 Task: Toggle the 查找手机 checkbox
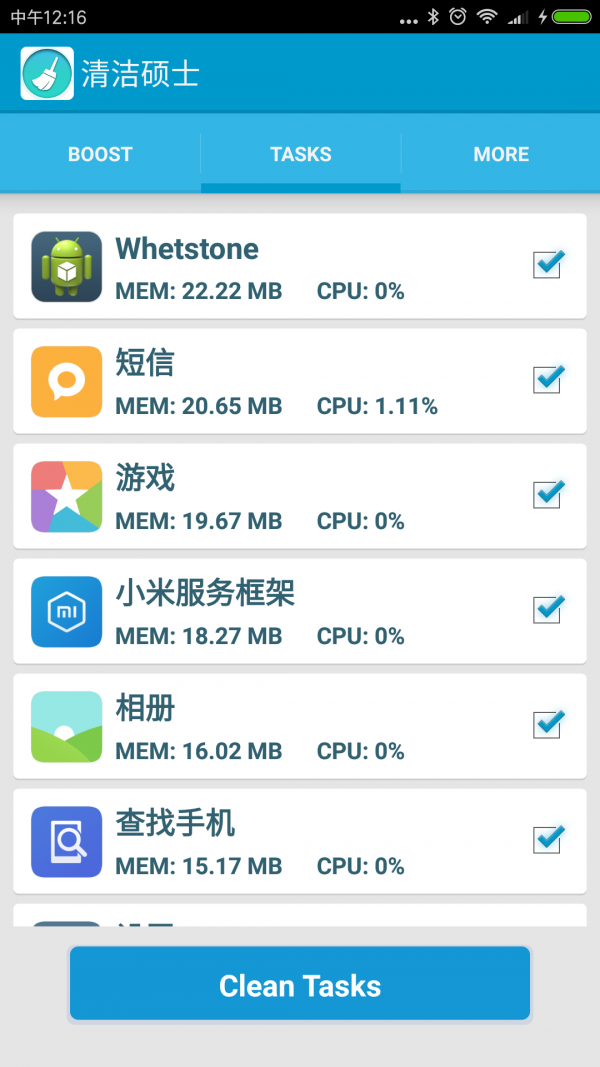[x=547, y=840]
